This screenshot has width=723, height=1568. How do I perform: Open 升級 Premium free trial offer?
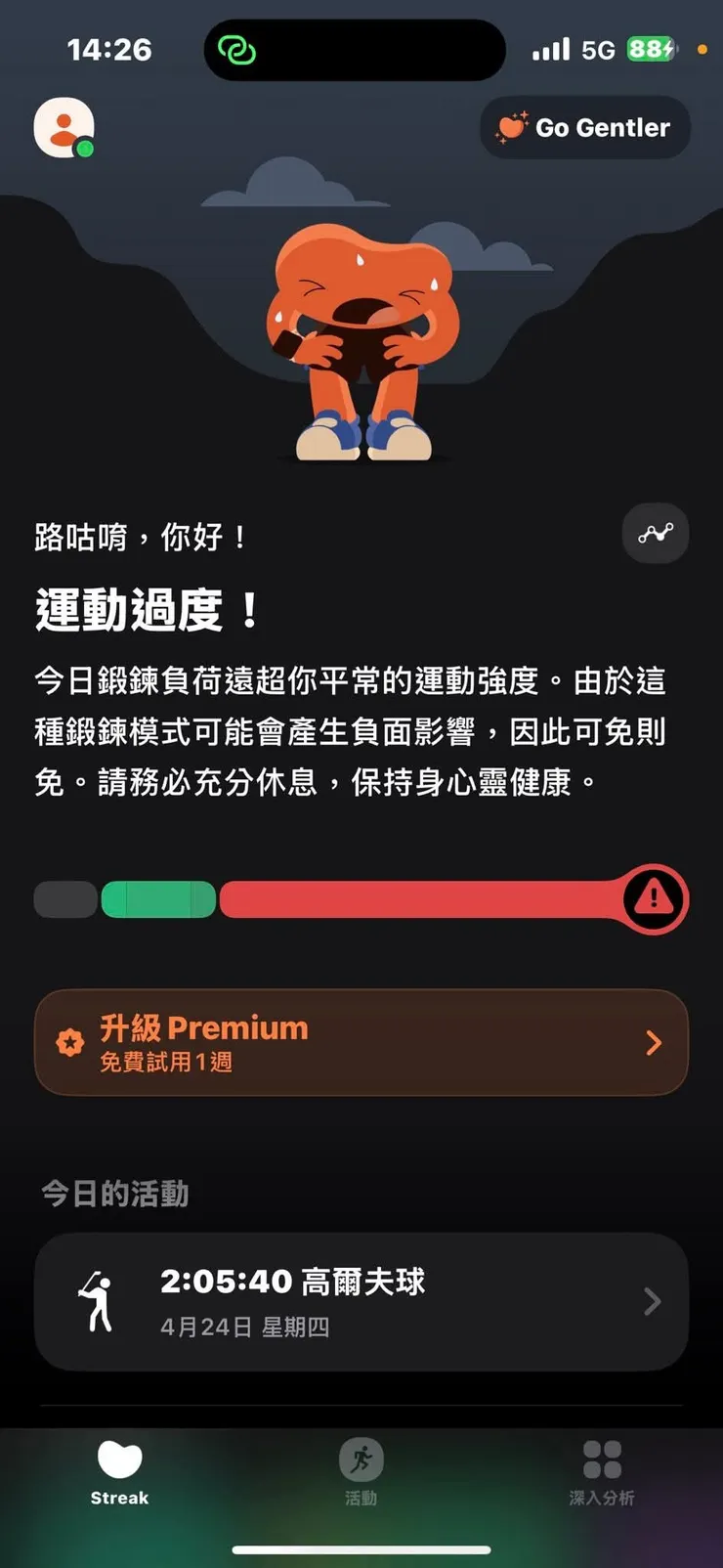[361, 1042]
